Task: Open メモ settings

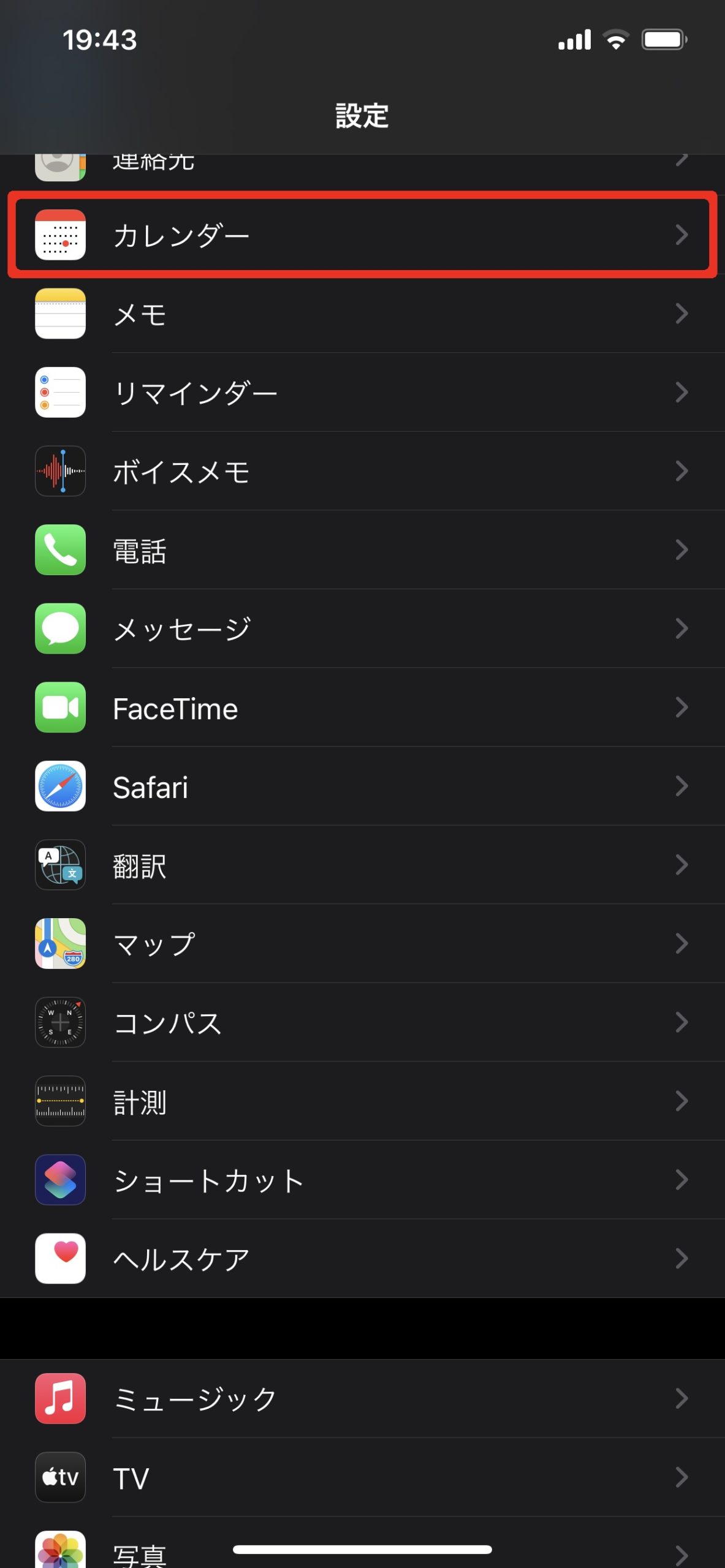Action: pos(362,314)
